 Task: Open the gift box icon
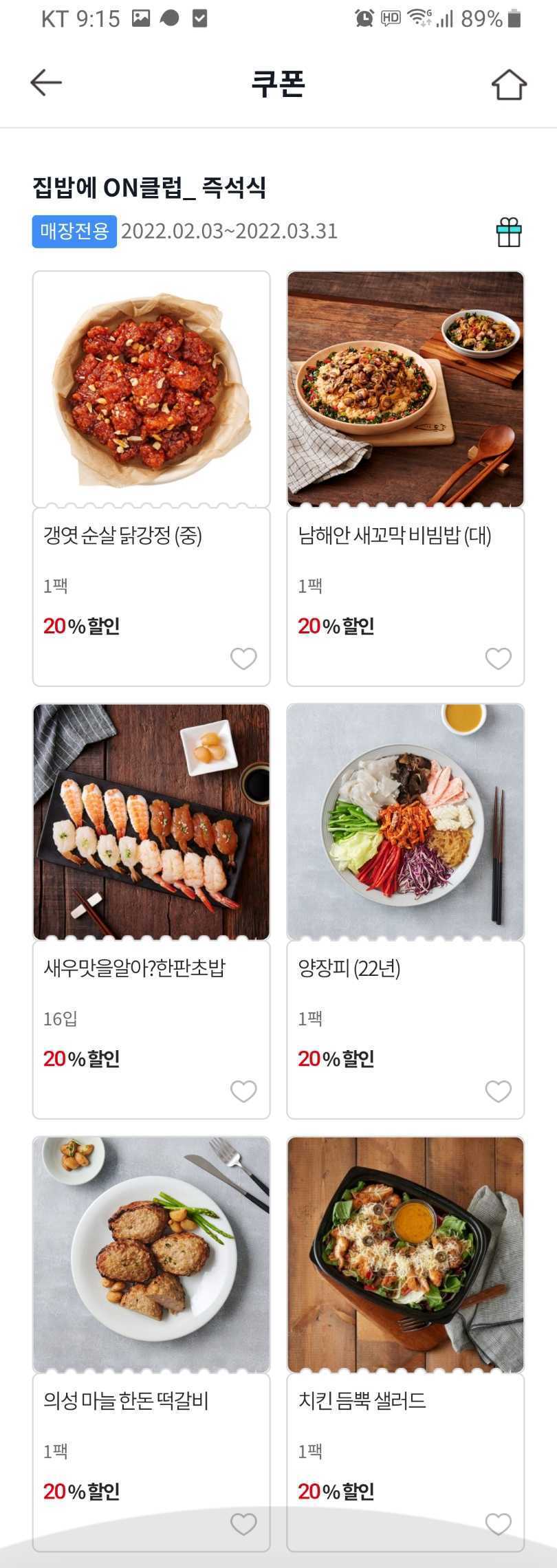point(510,231)
